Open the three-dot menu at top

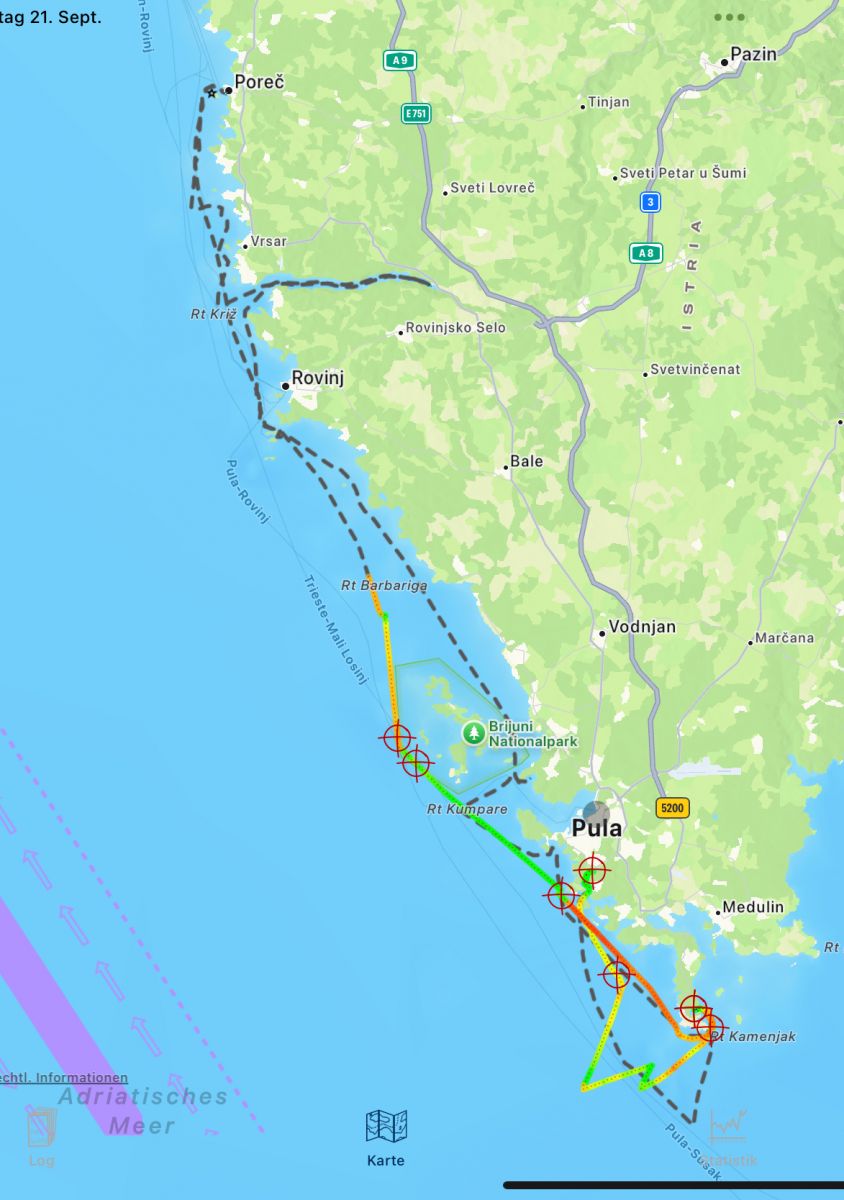pyautogui.click(x=729, y=17)
